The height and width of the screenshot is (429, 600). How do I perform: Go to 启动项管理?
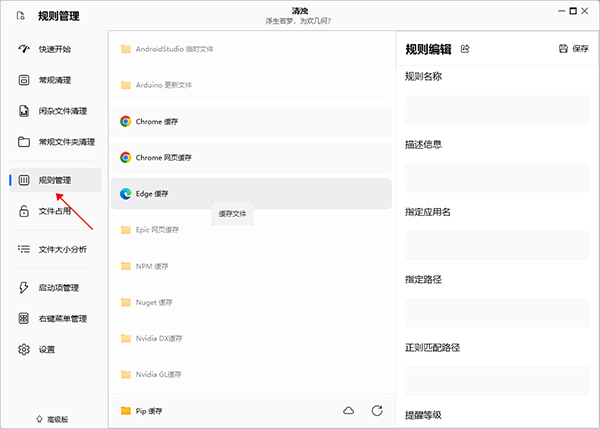(x=57, y=288)
